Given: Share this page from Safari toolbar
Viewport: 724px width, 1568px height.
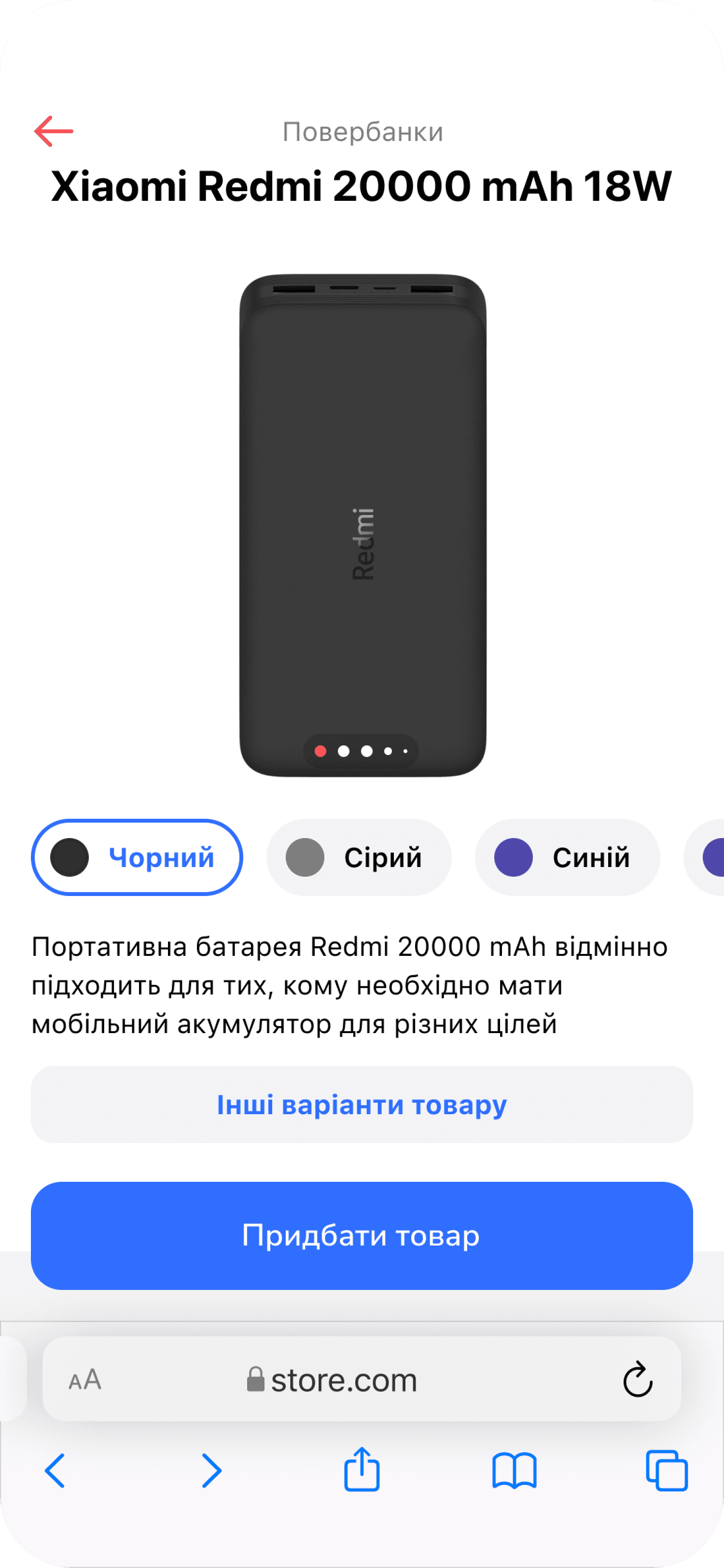Looking at the screenshot, I should pyautogui.click(x=362, y=1470).
